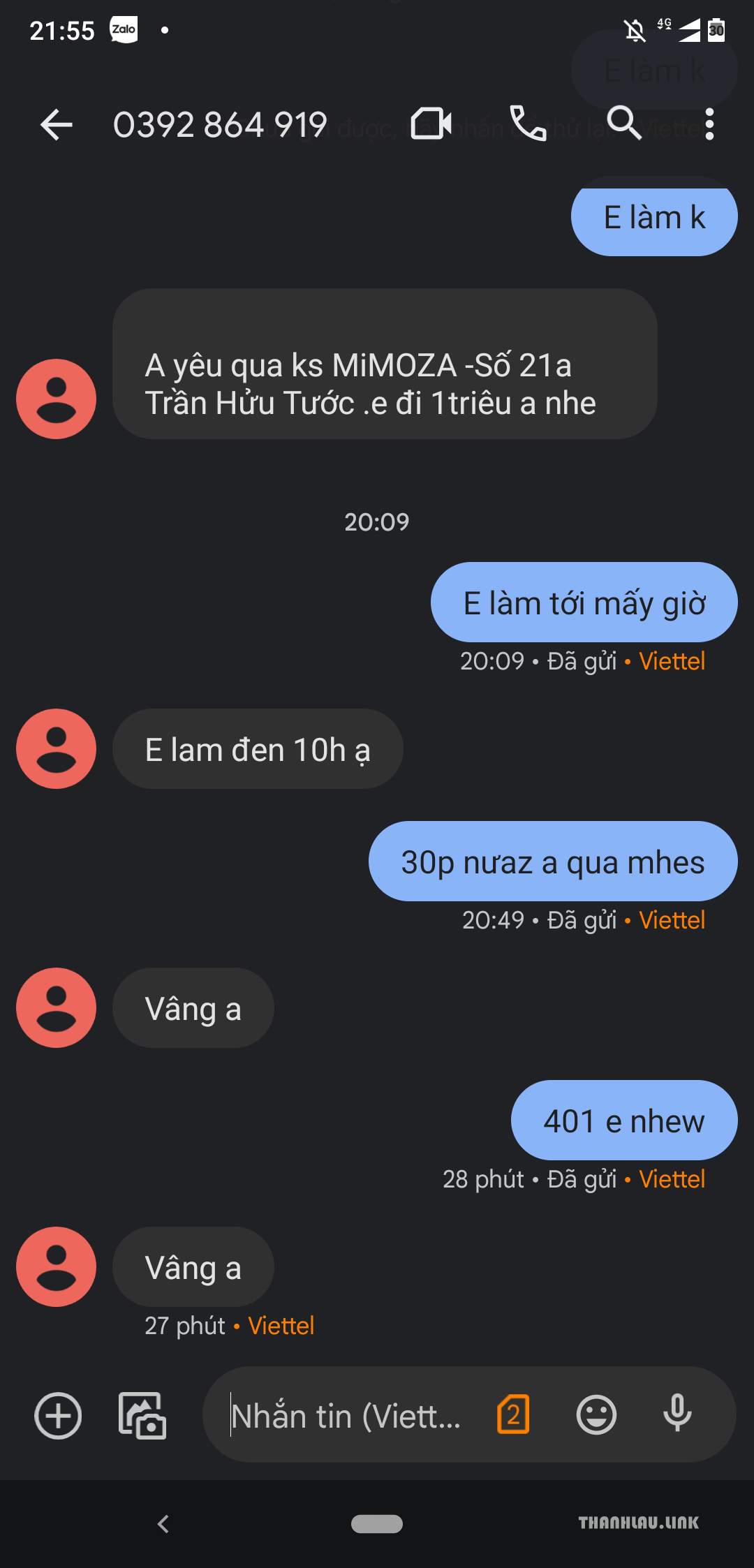Open the gallery and camera picker

142,1415
